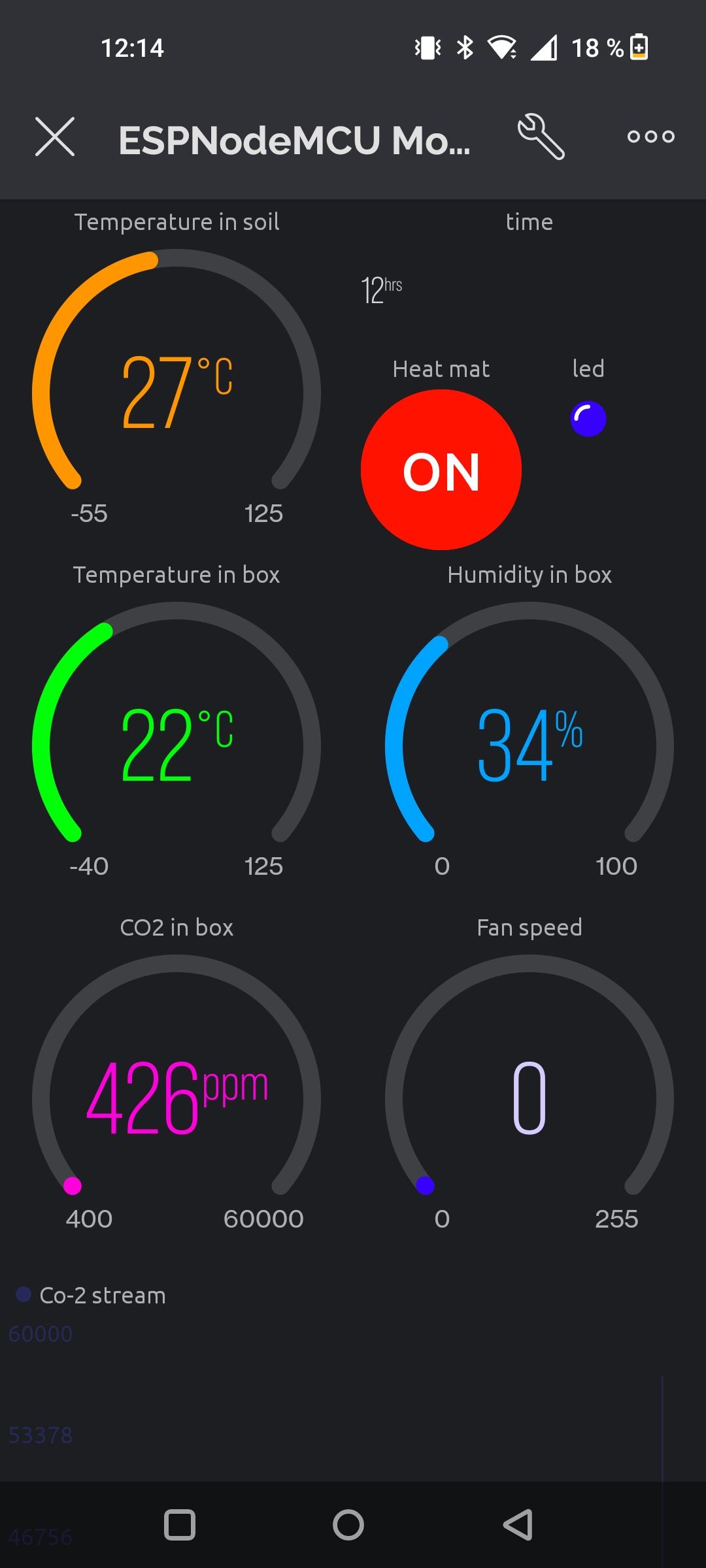
Task: Exit the dashboard with the X icon
Action: [x=55, y=137]
